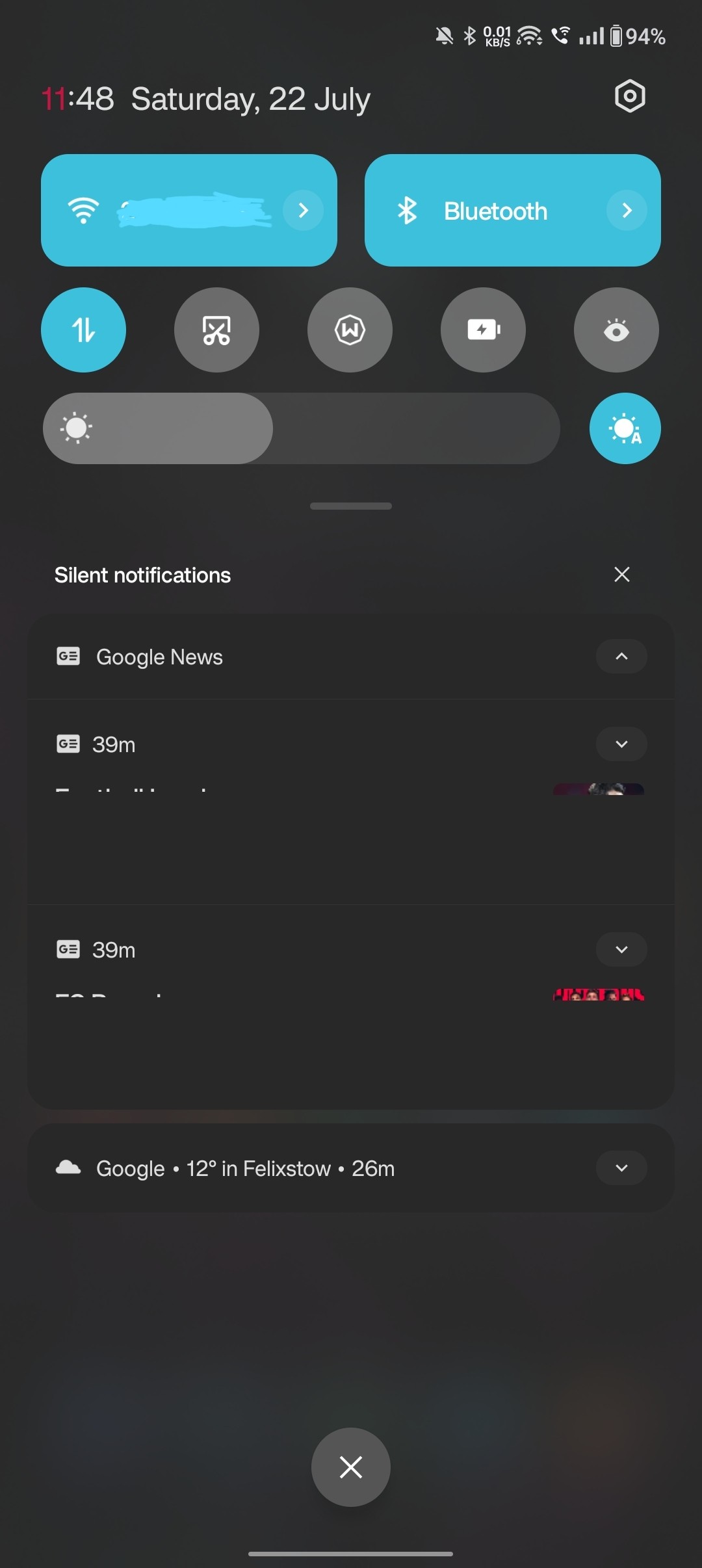Open Wi-Fi details with the arrow
This screenshot has height=1568, width=702.
click(303, 211)
